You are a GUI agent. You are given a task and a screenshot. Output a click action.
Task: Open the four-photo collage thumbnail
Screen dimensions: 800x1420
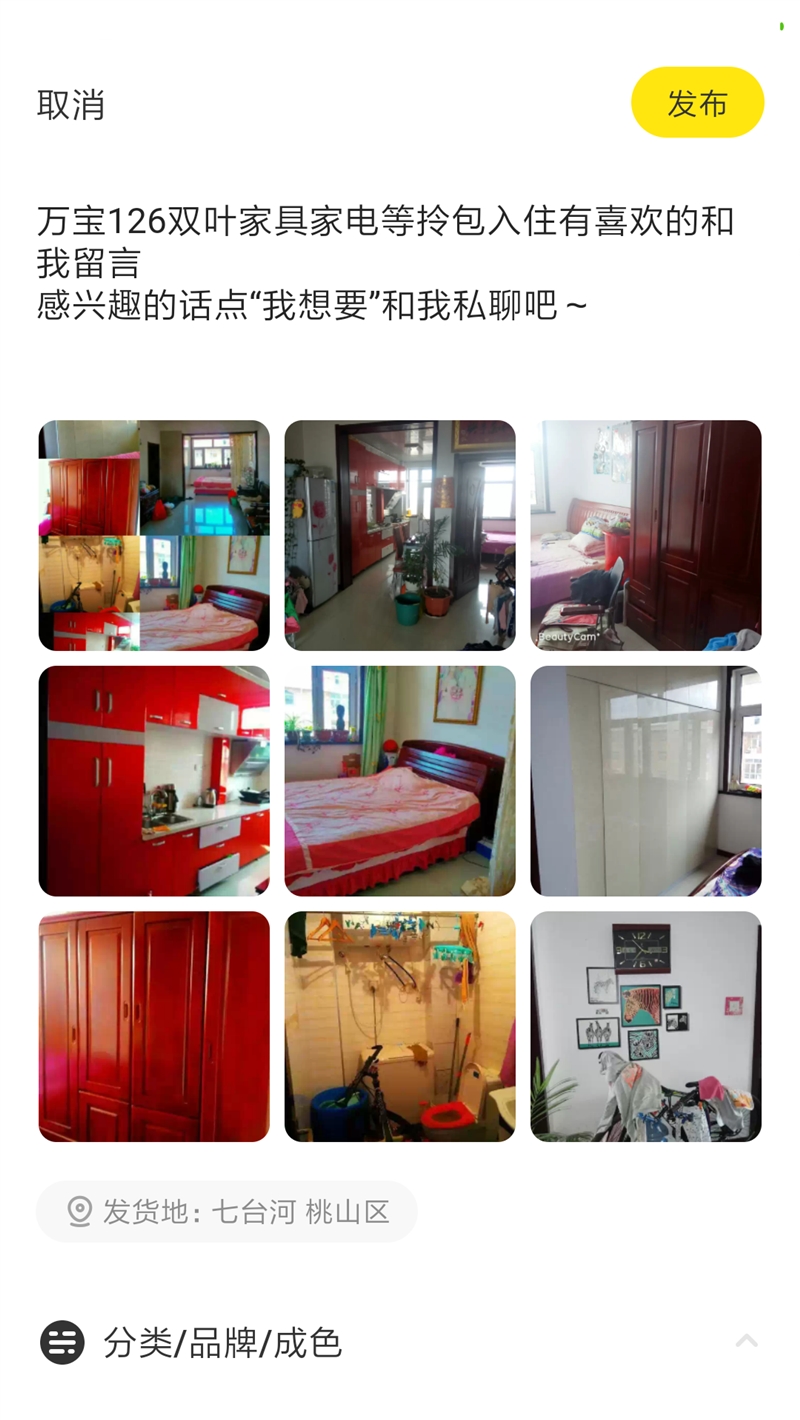click(154, 535)
